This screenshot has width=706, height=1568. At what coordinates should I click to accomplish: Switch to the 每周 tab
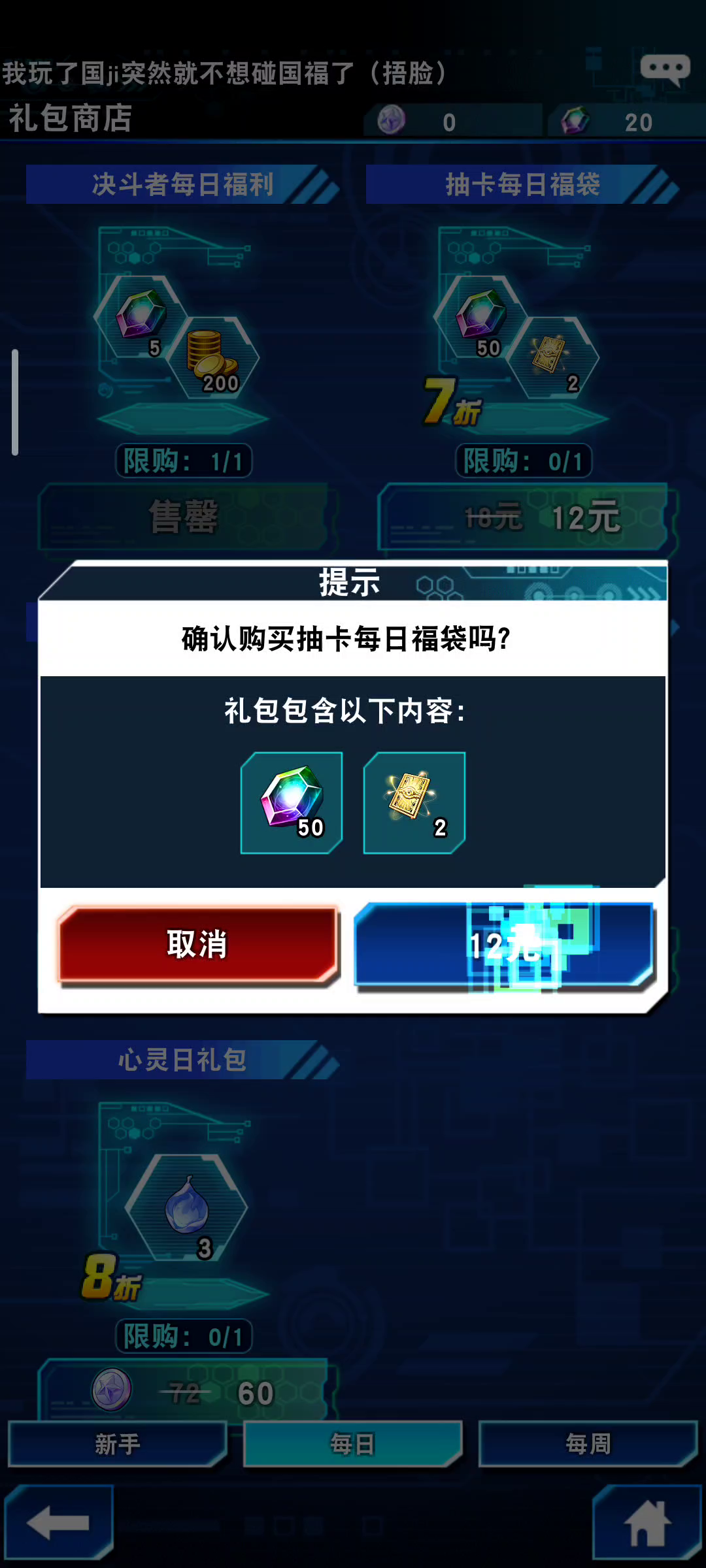pyautogui.click(x=588, y=1444)
